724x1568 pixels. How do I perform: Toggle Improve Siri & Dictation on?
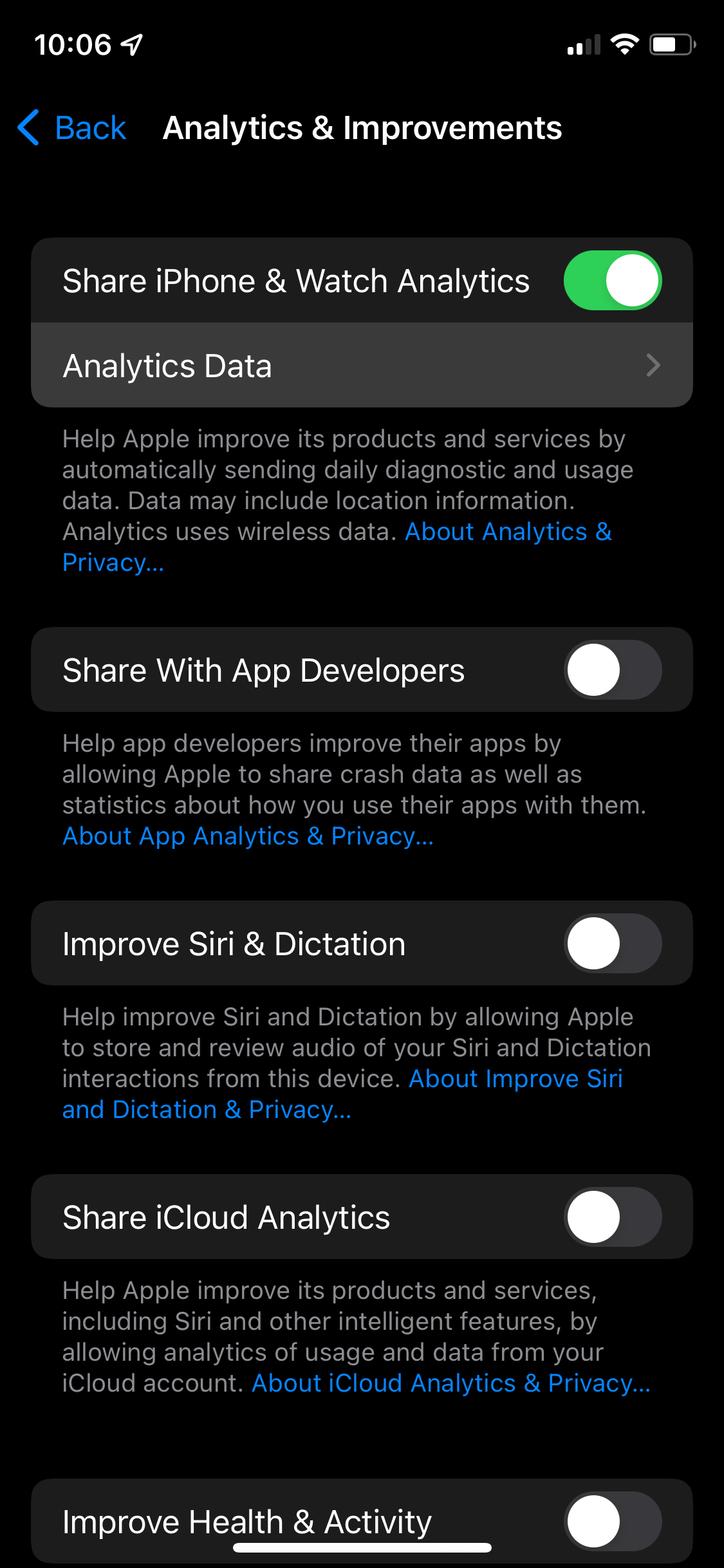pos(612,944)
